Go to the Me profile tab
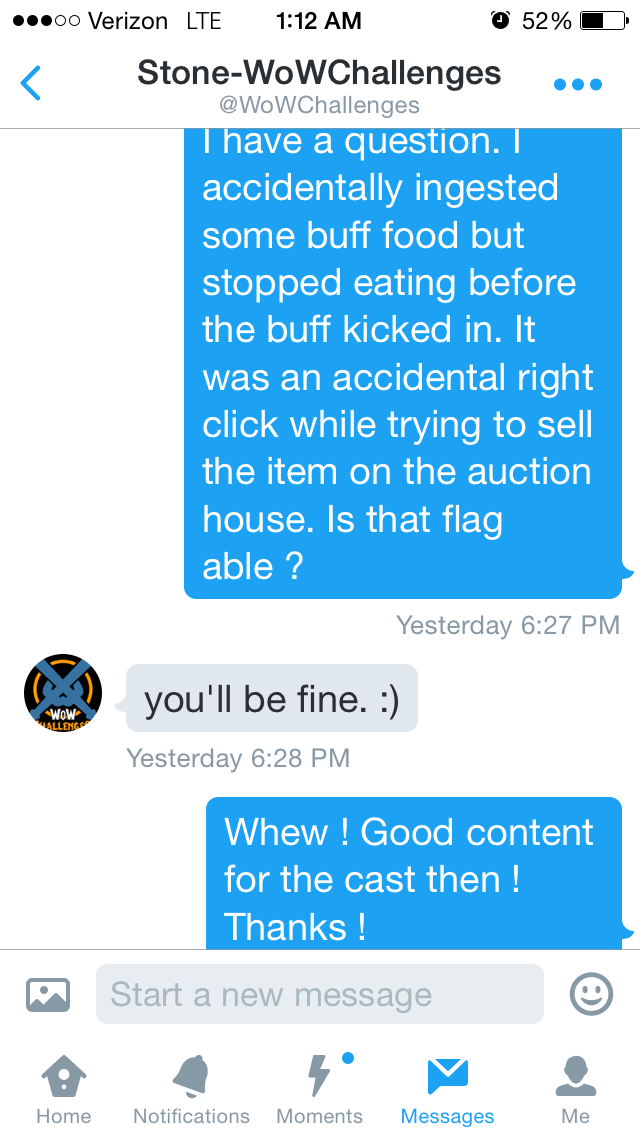The height and width of the screenshot is (1136, 640). point(576,1089)
